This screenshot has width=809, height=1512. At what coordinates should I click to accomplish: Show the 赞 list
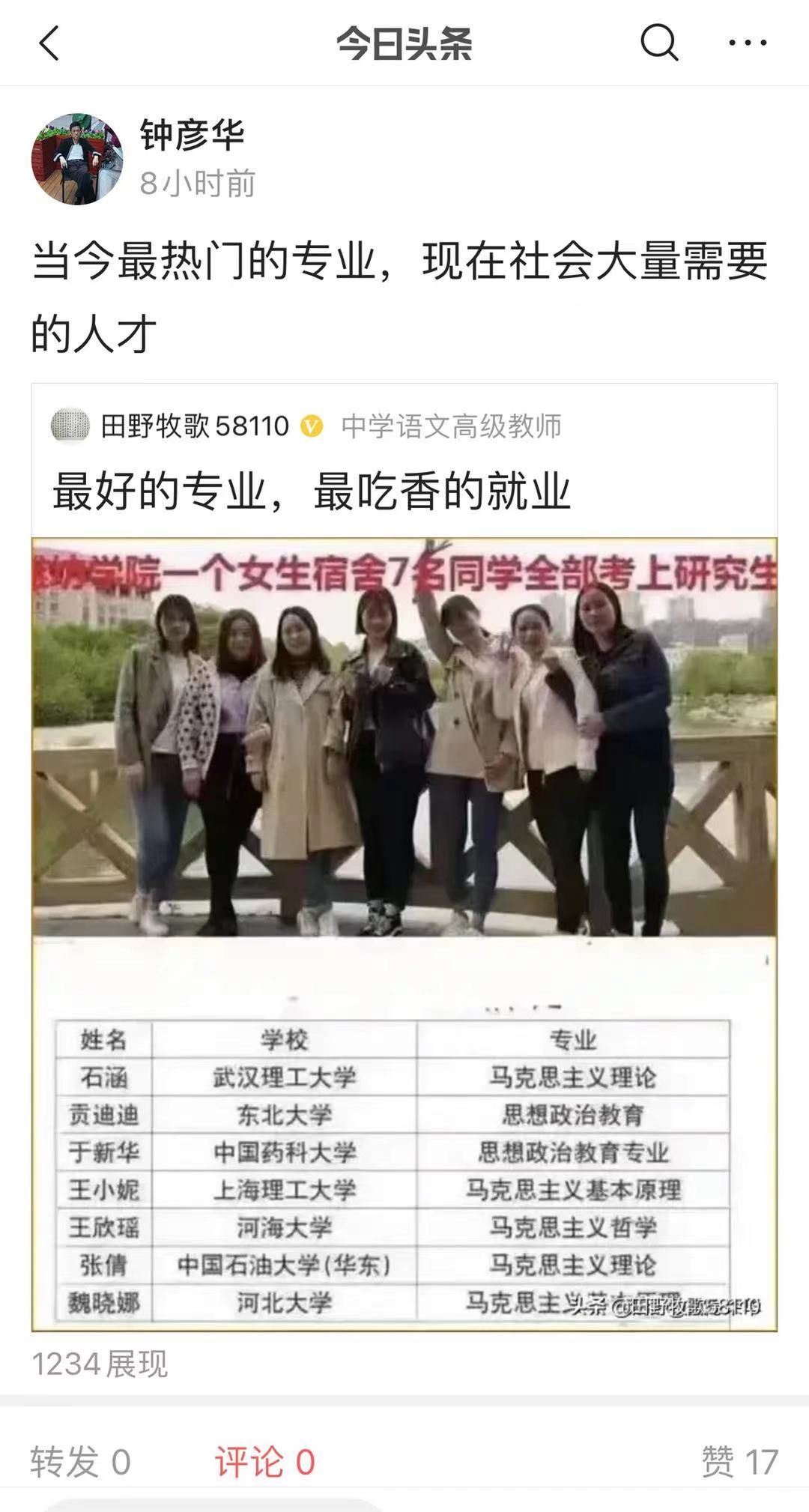coord(739,1462)
